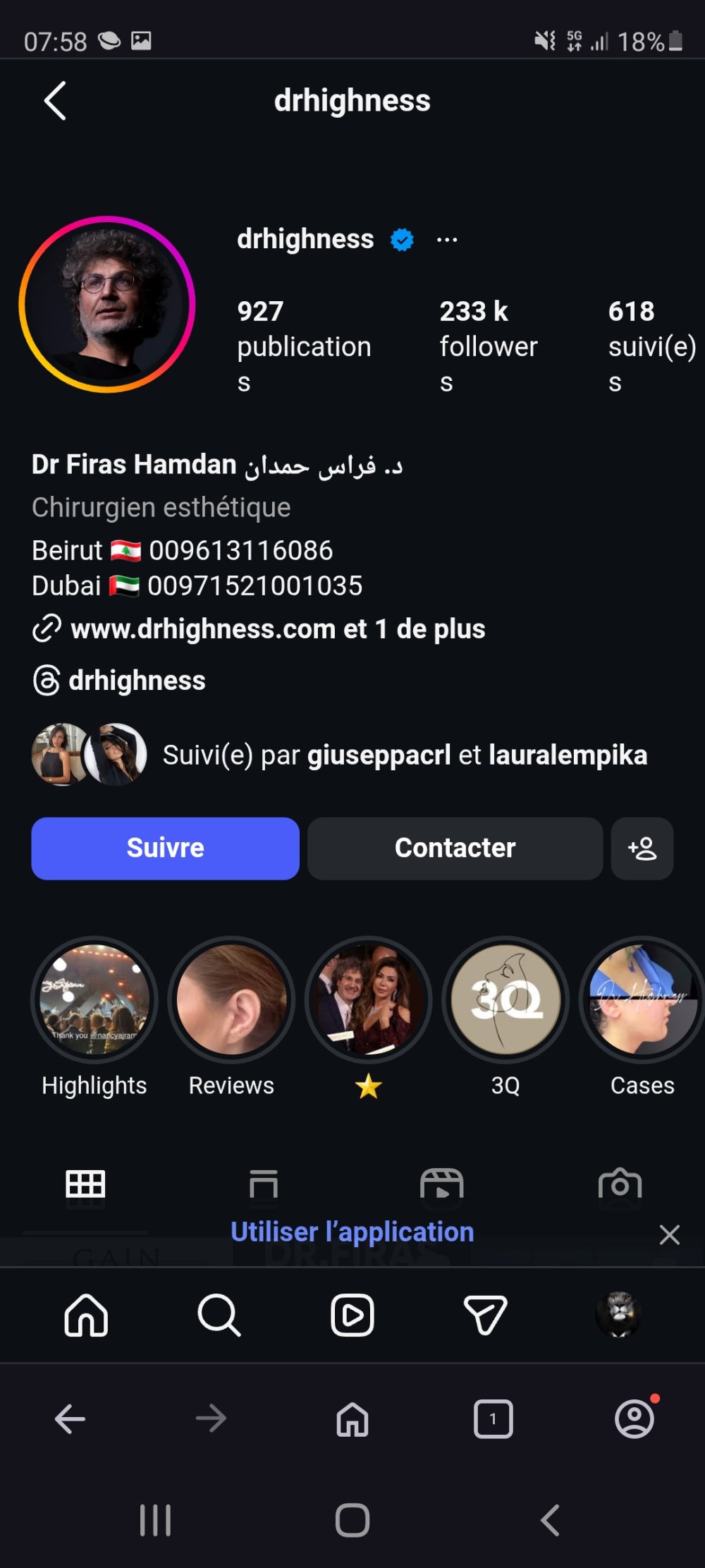Tap the Suivre follow button
Image resolution: width=705 pixels, height=1568 pixels.
point(164,849)
